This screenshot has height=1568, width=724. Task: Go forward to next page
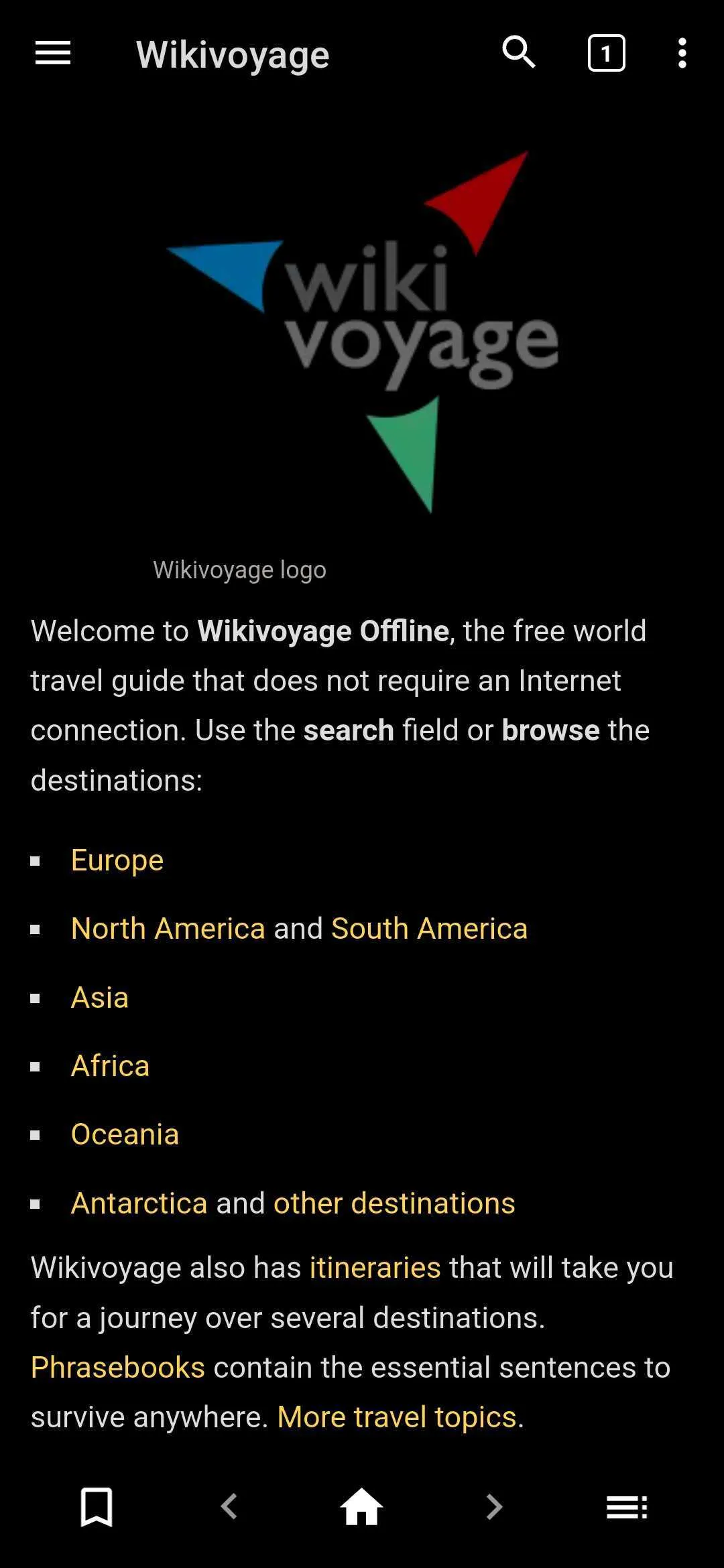pos(494,1507)
